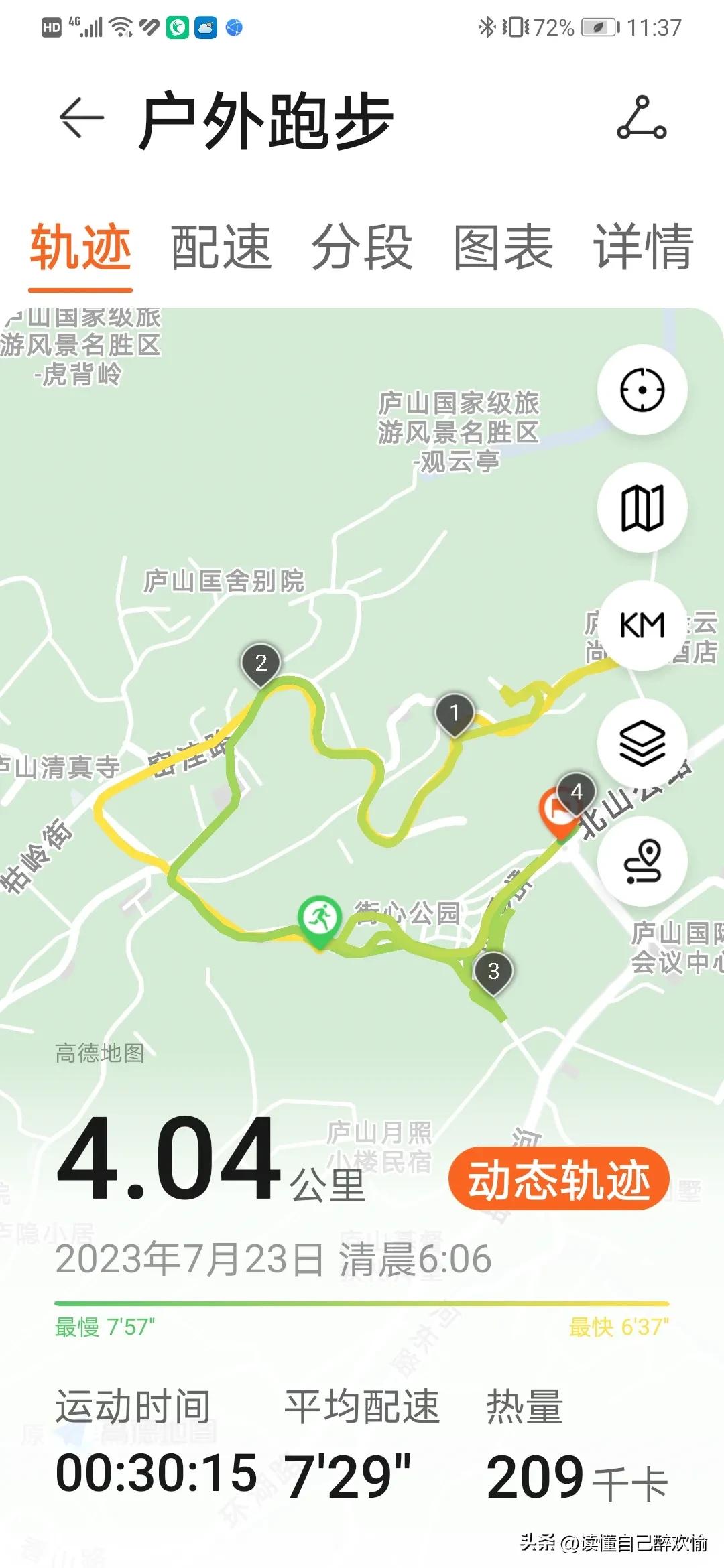724x1568 pixels.
Task: Select the 轨迹 tab
Action: pyautogui.click(x=80, y=247)
